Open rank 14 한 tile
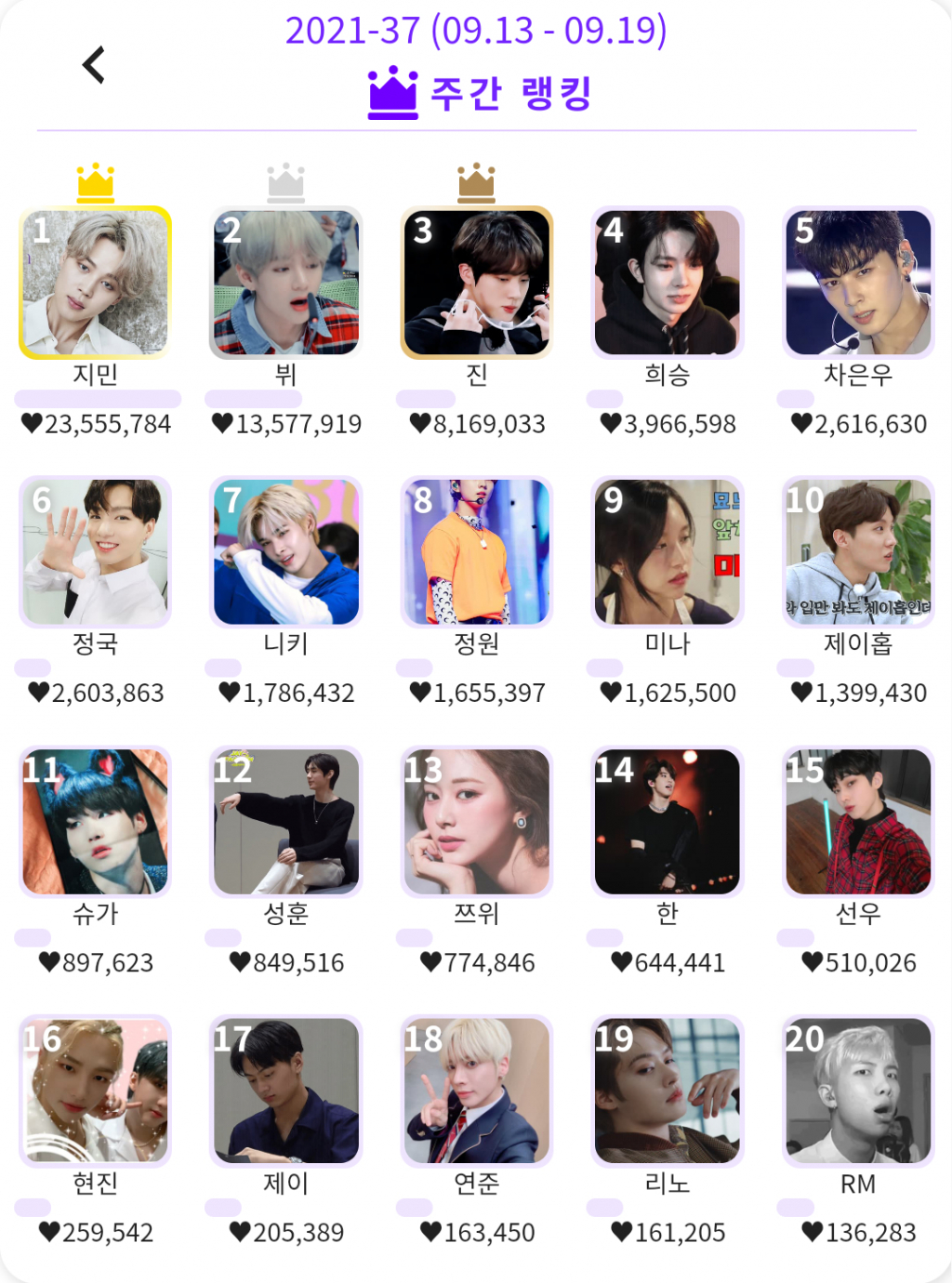 pyautogui.click(x=667, y=822)
